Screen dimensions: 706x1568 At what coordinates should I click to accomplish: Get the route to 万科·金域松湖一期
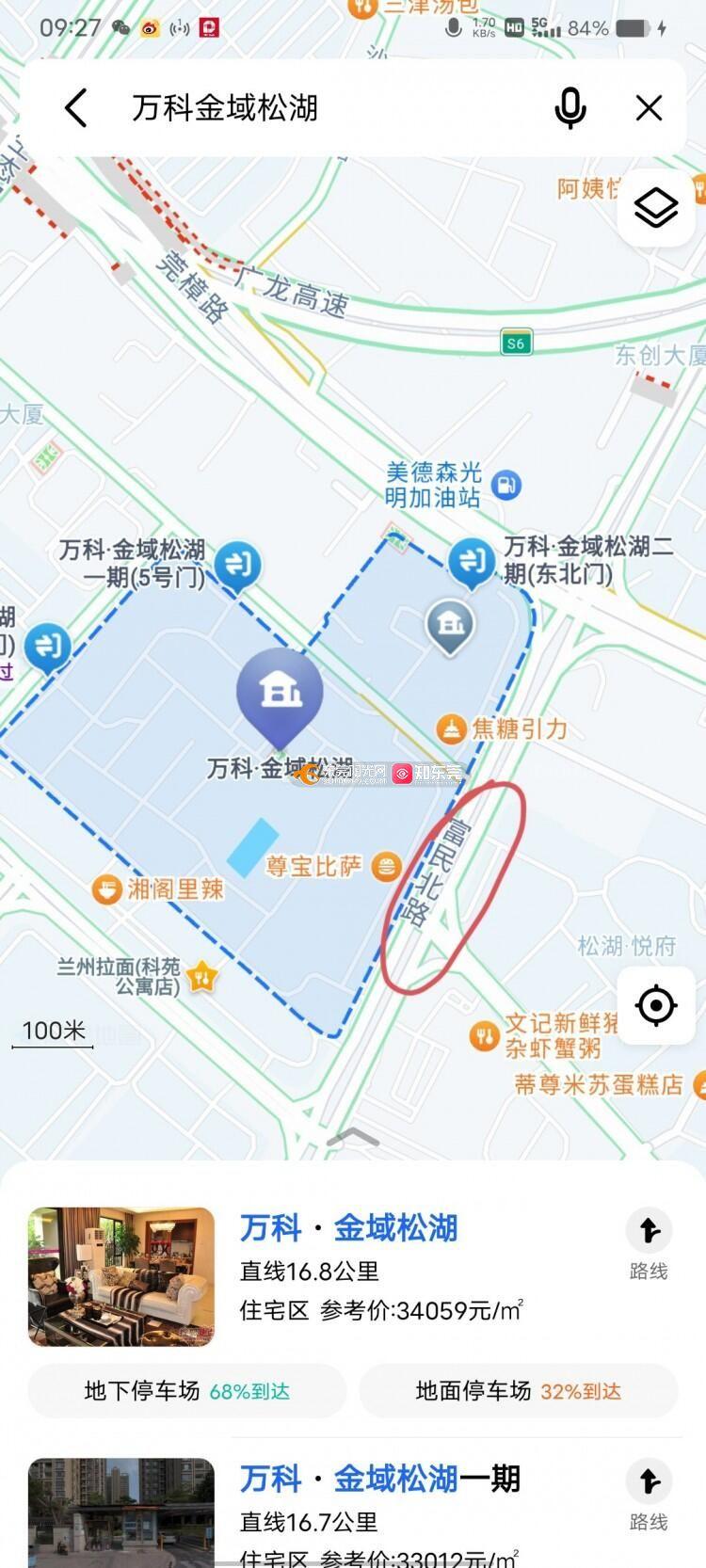coord(649,1496)
